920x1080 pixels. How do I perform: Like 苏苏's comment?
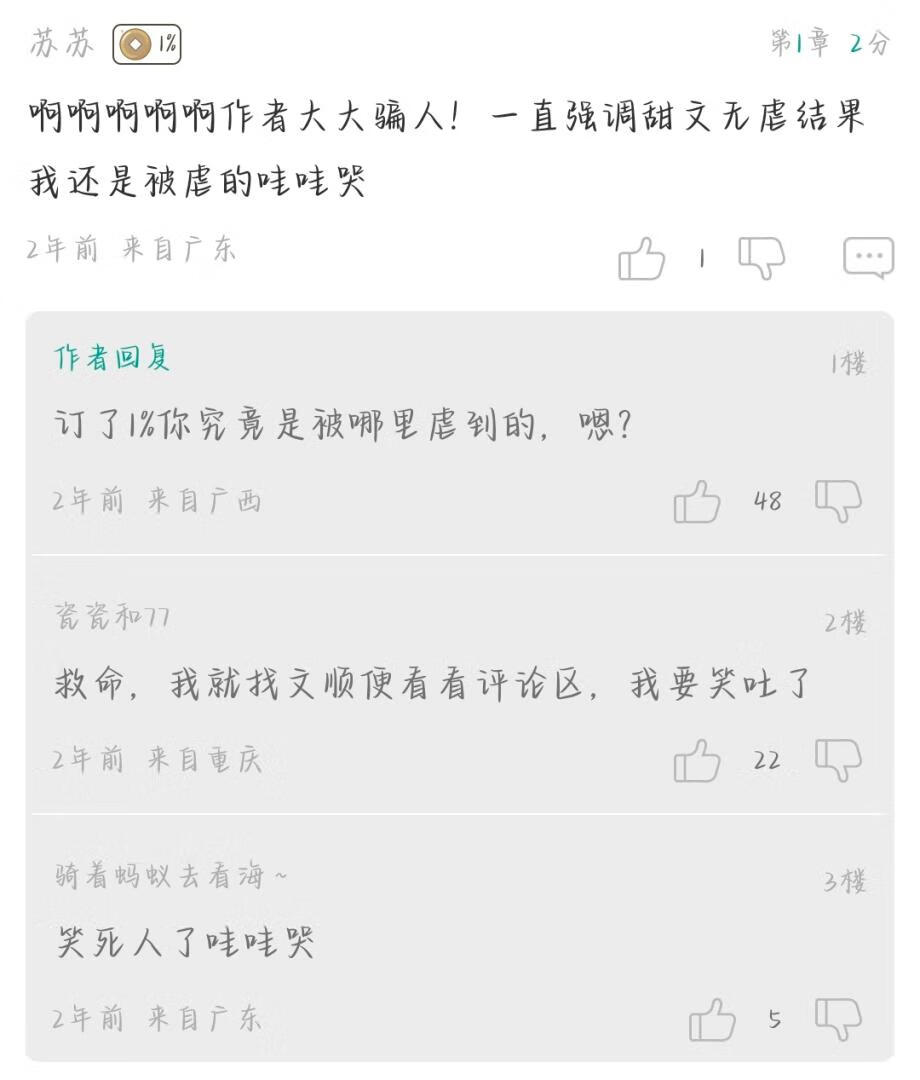[x=641, y=259]
